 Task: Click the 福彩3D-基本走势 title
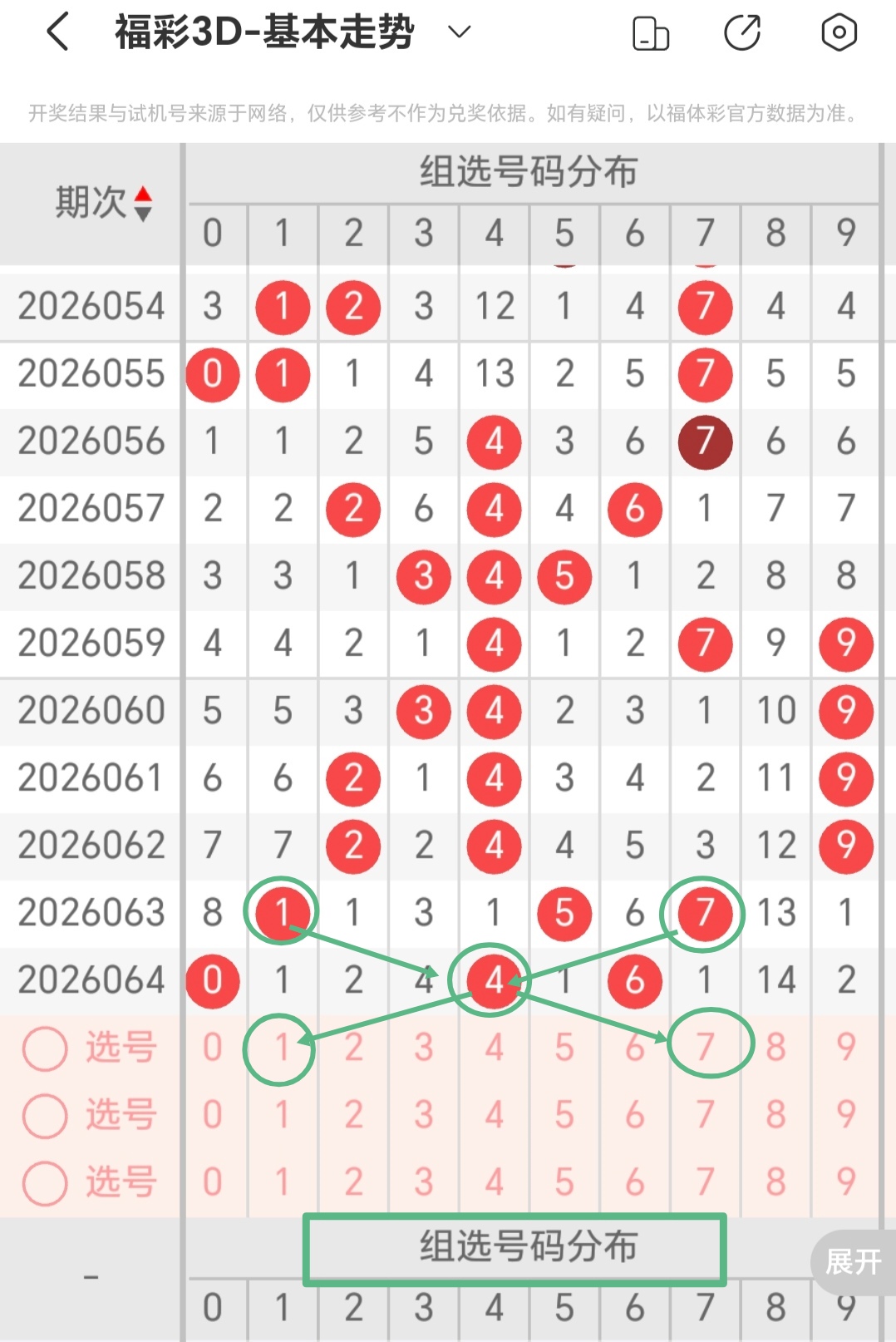262,32
